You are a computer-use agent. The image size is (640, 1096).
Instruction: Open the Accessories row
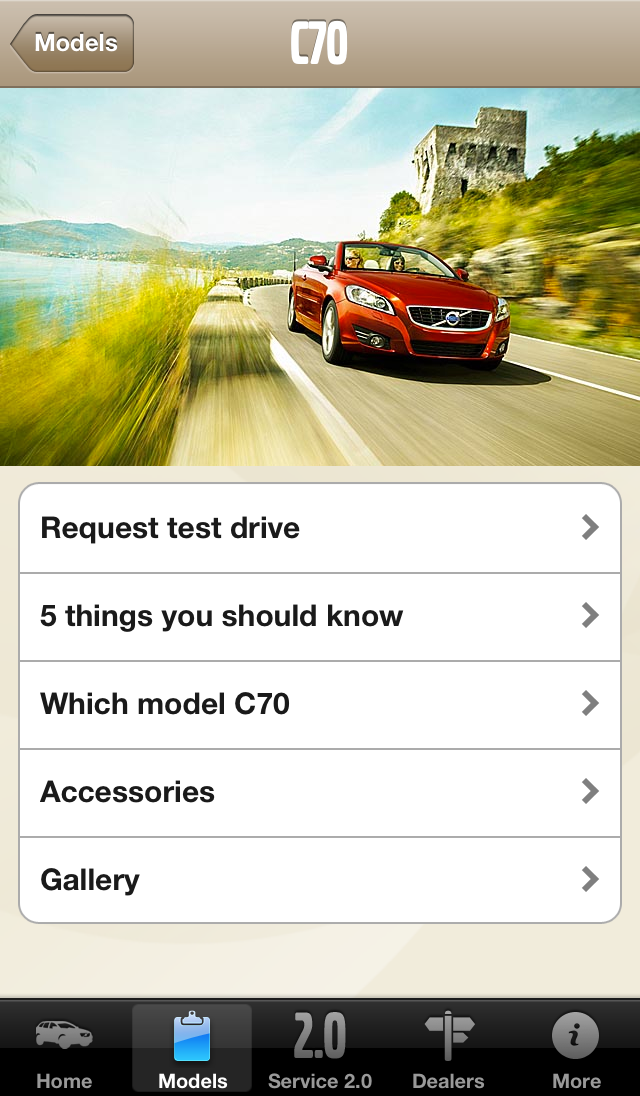pyautogui.click(x=320, y=792)
